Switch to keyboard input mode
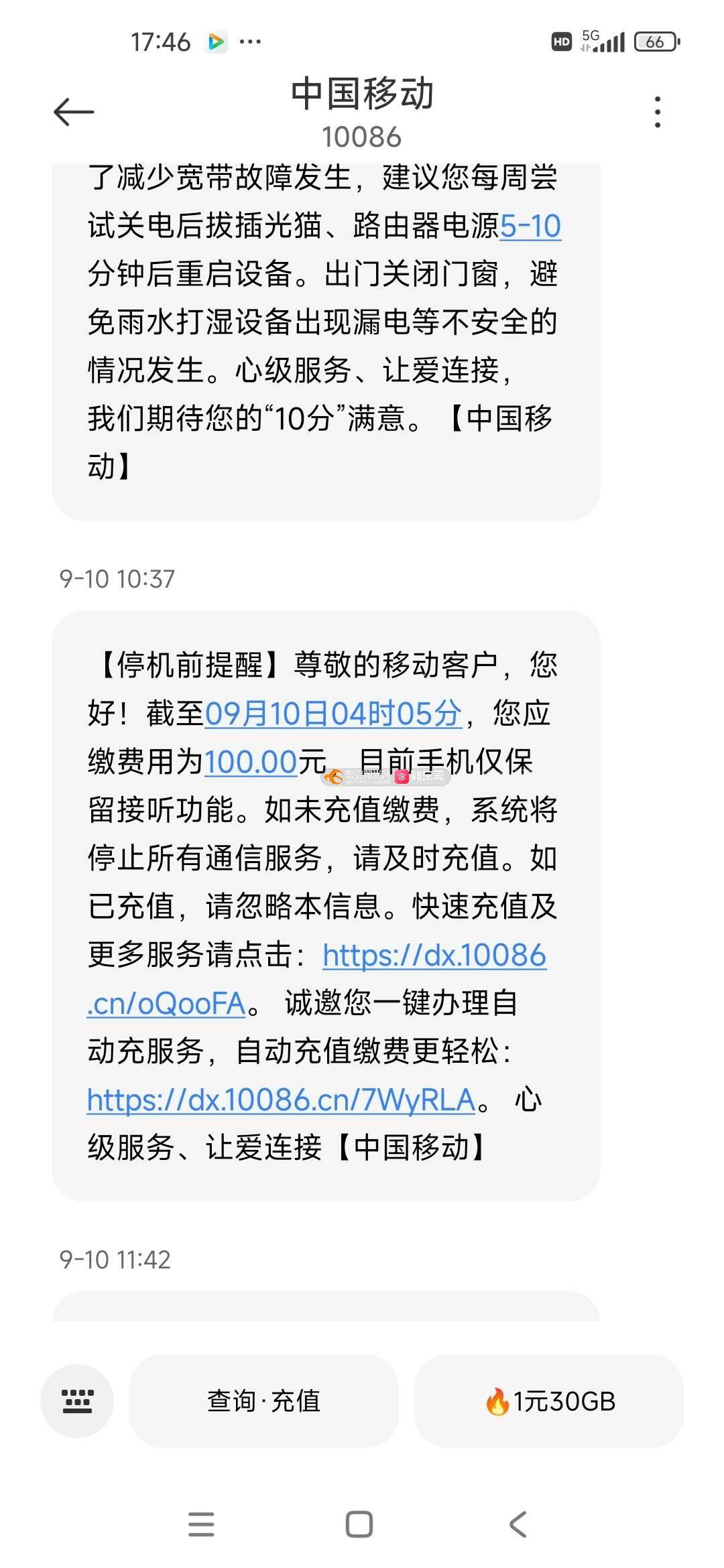 coord(77,1401)
